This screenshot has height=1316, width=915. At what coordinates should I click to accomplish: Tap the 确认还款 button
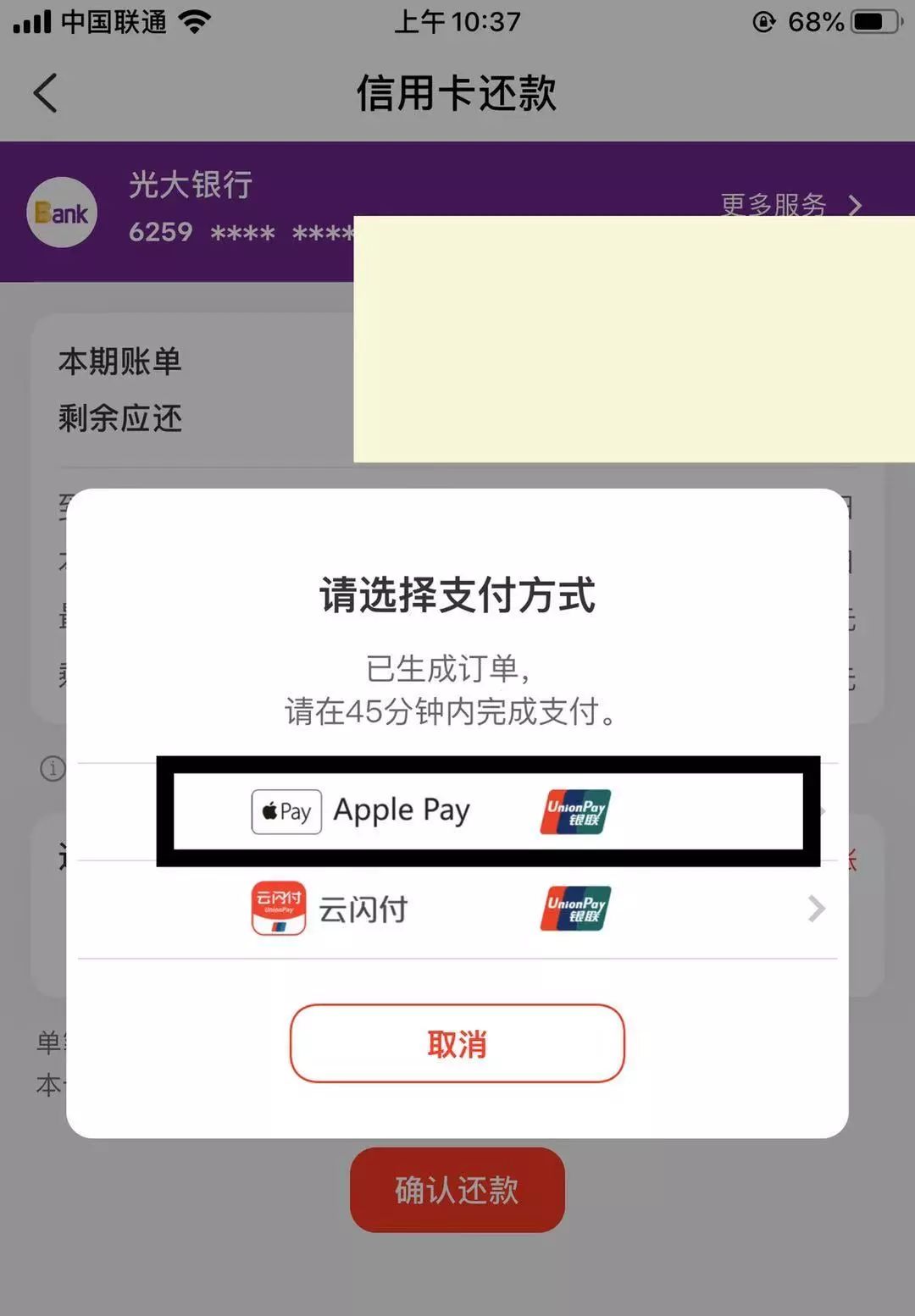[457, 1189]
